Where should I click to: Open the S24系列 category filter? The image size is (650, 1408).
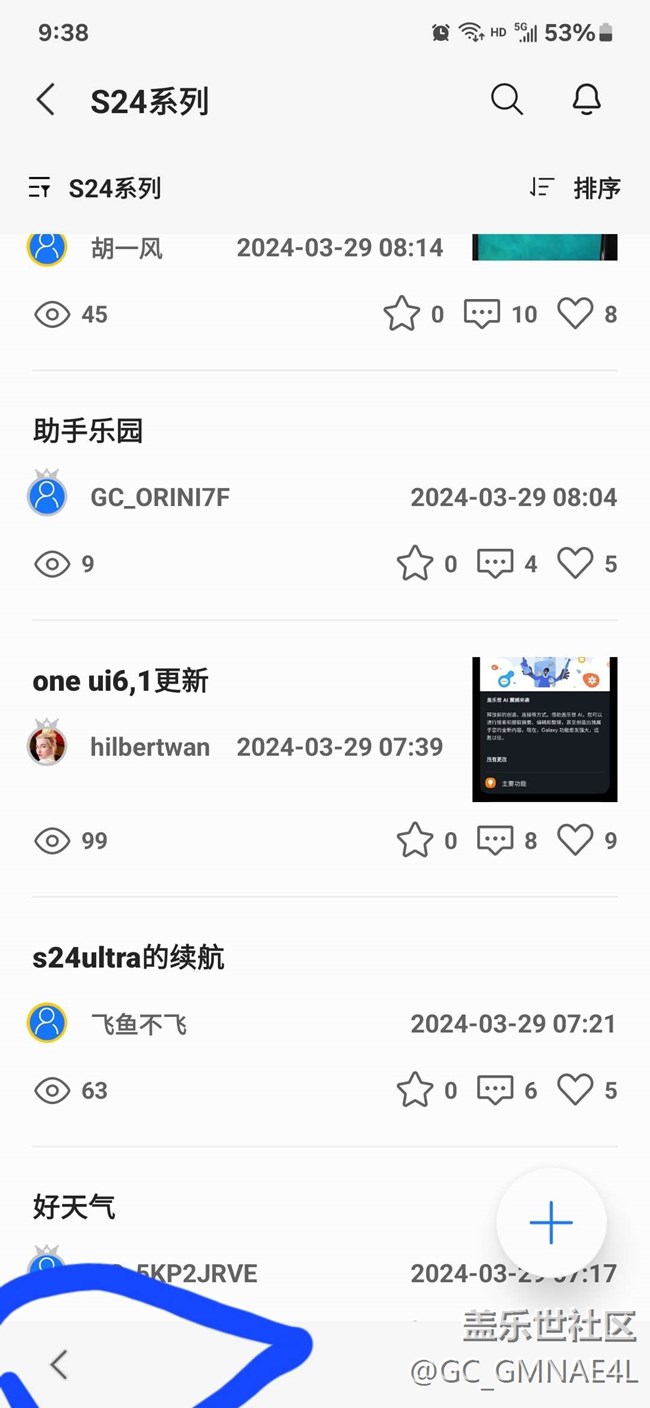pyautogui.click(x=95, y=188)
